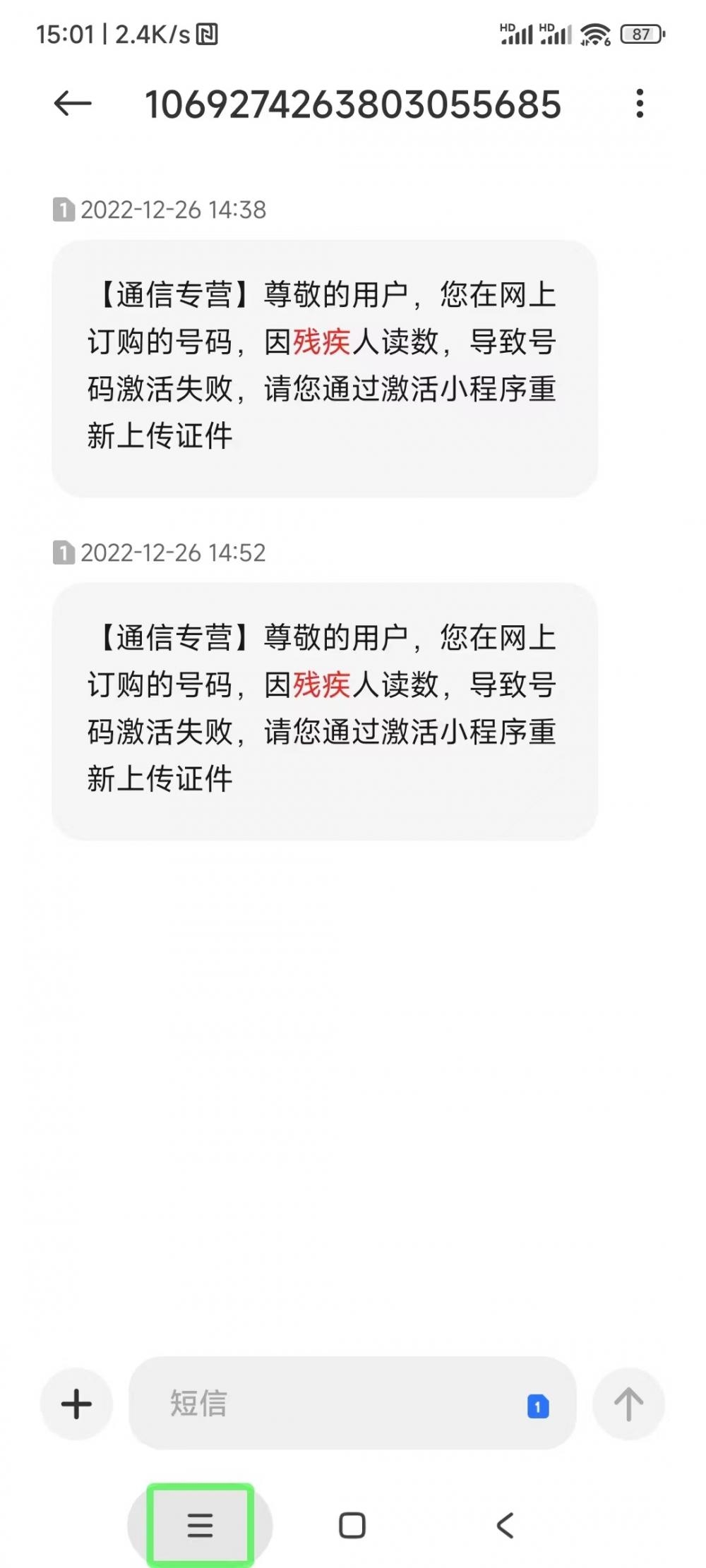706x1568 pixels.
Task: Tap the navigation back chevron at screen bottom
Action: coord(504,1526)
